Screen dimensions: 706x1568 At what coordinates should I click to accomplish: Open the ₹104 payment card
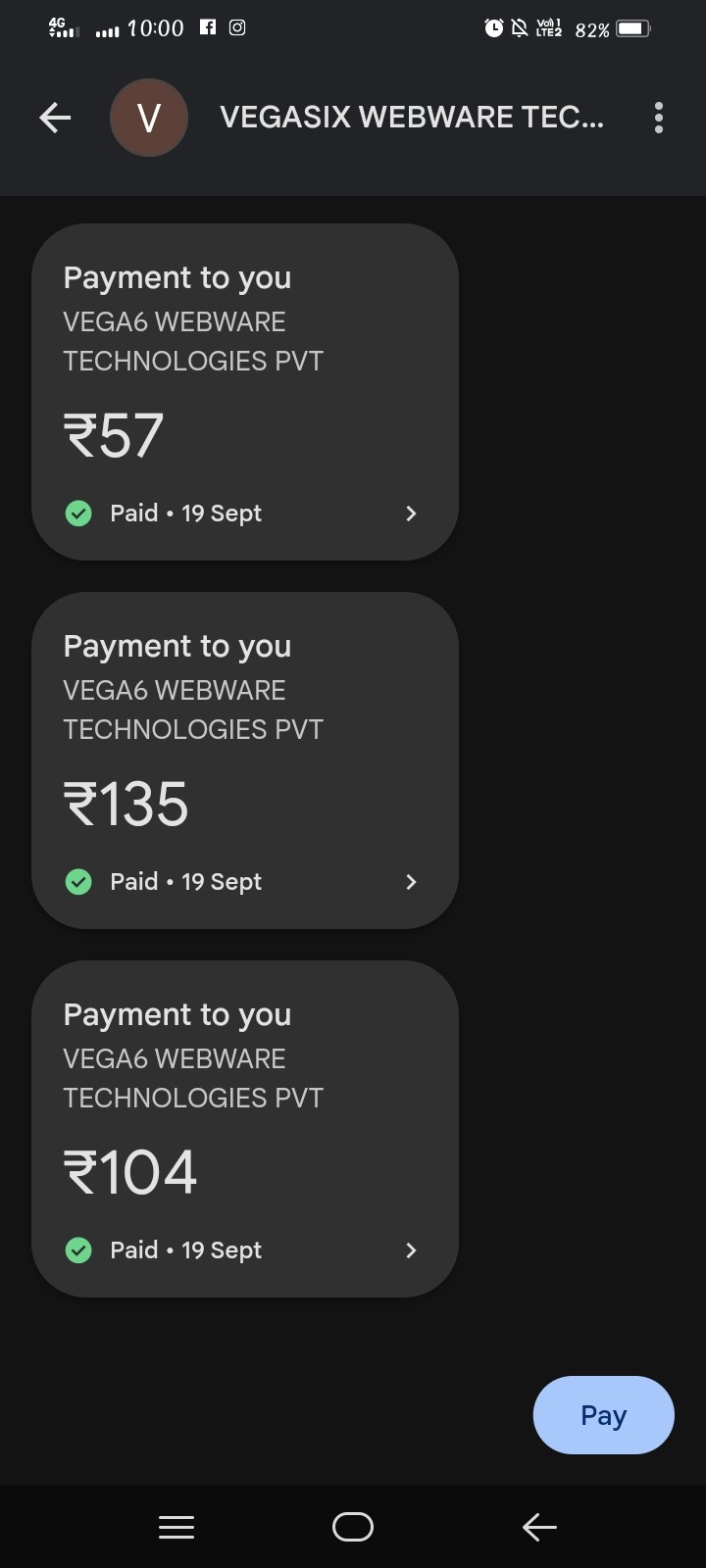click(245, 1129)
